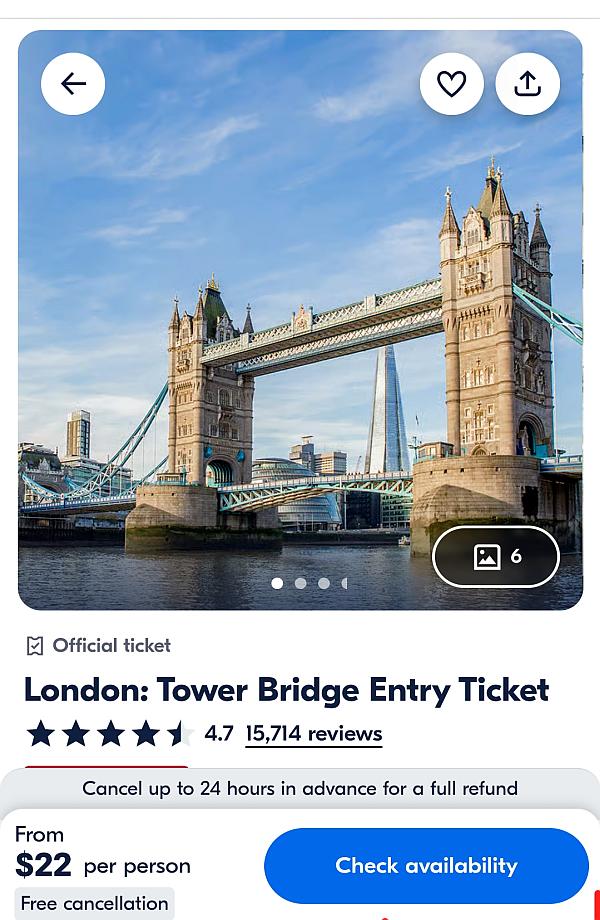View the full Tower Bridge photo
Screen dimensions: 600x920
[x=300, y=330]
